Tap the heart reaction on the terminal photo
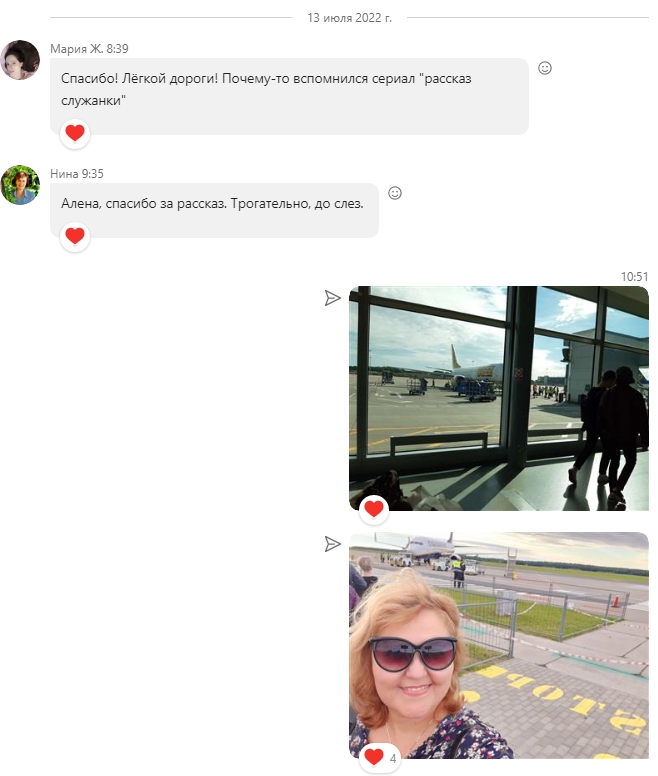 pyautogui.click(x=374, y=509)
